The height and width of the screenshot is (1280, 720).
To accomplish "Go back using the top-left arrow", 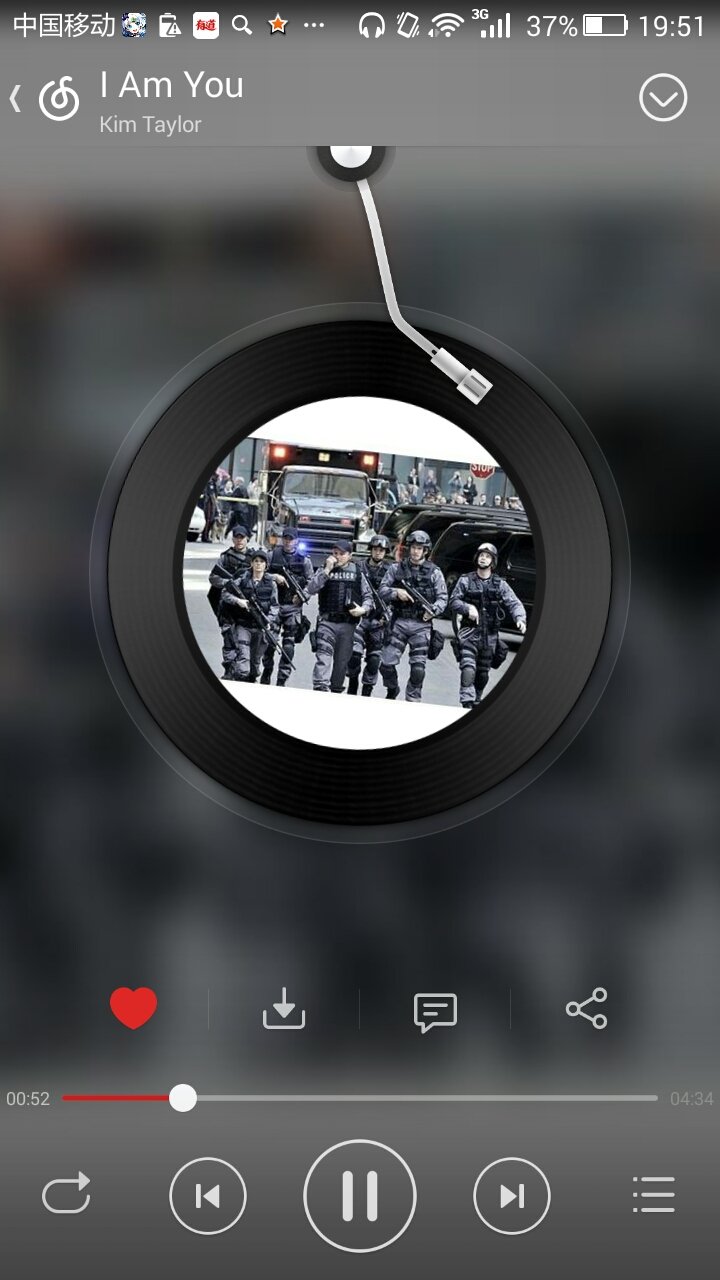I will tap(16, 98).
